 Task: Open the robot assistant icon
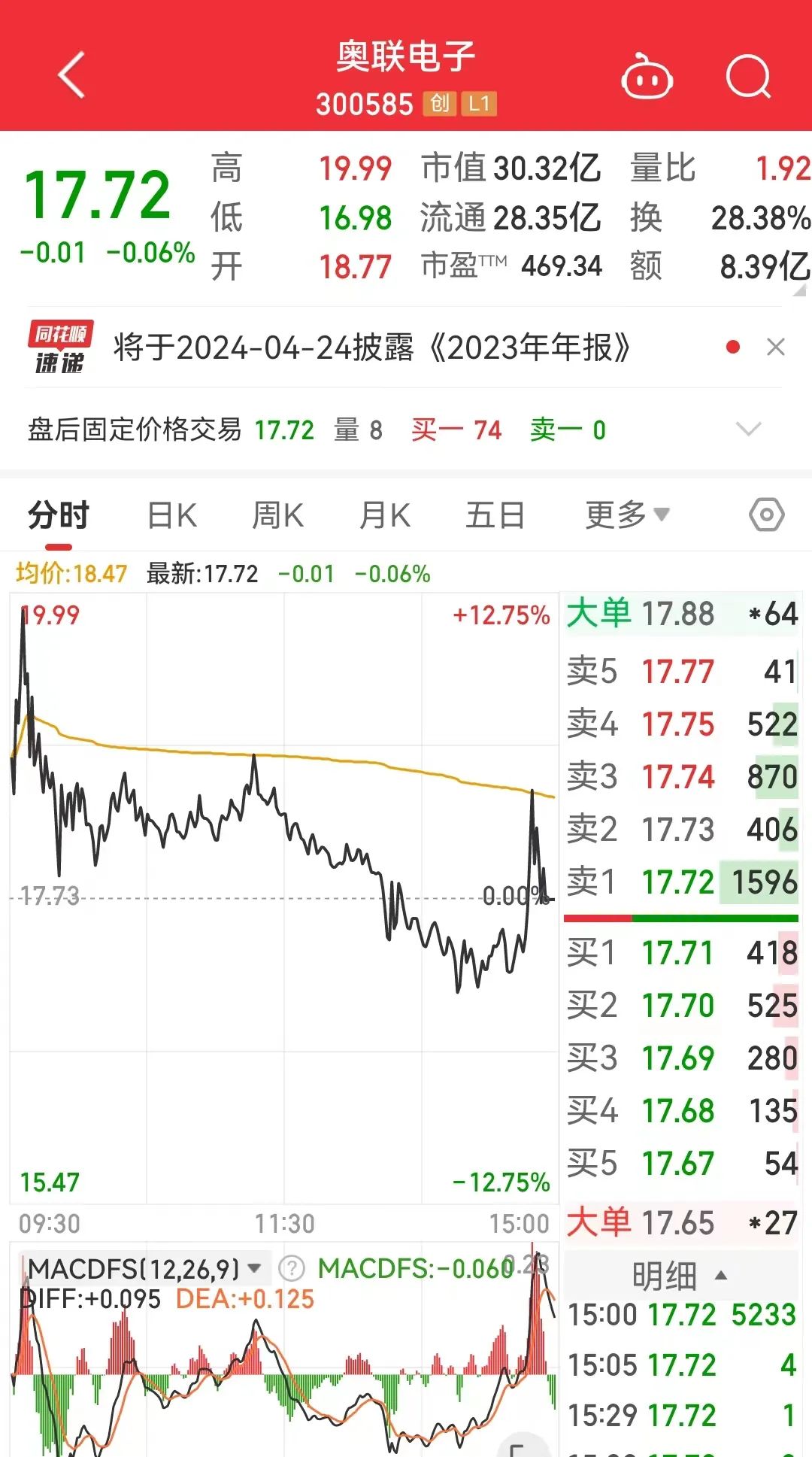(646, 77)
